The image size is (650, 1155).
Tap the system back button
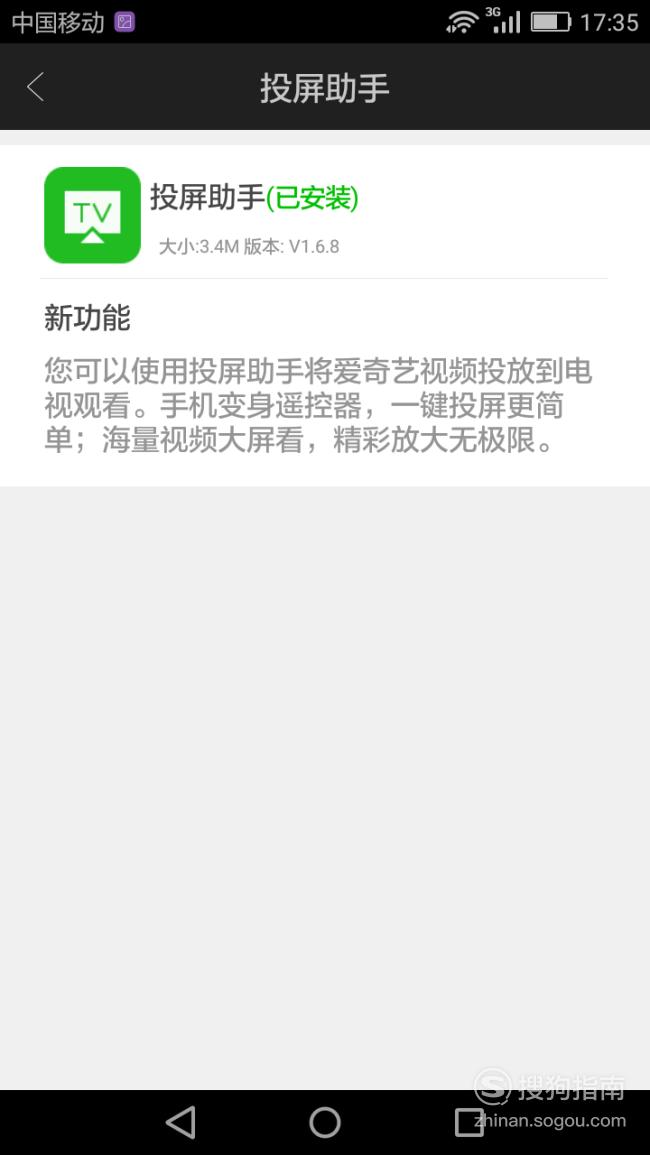[181, 1122]
